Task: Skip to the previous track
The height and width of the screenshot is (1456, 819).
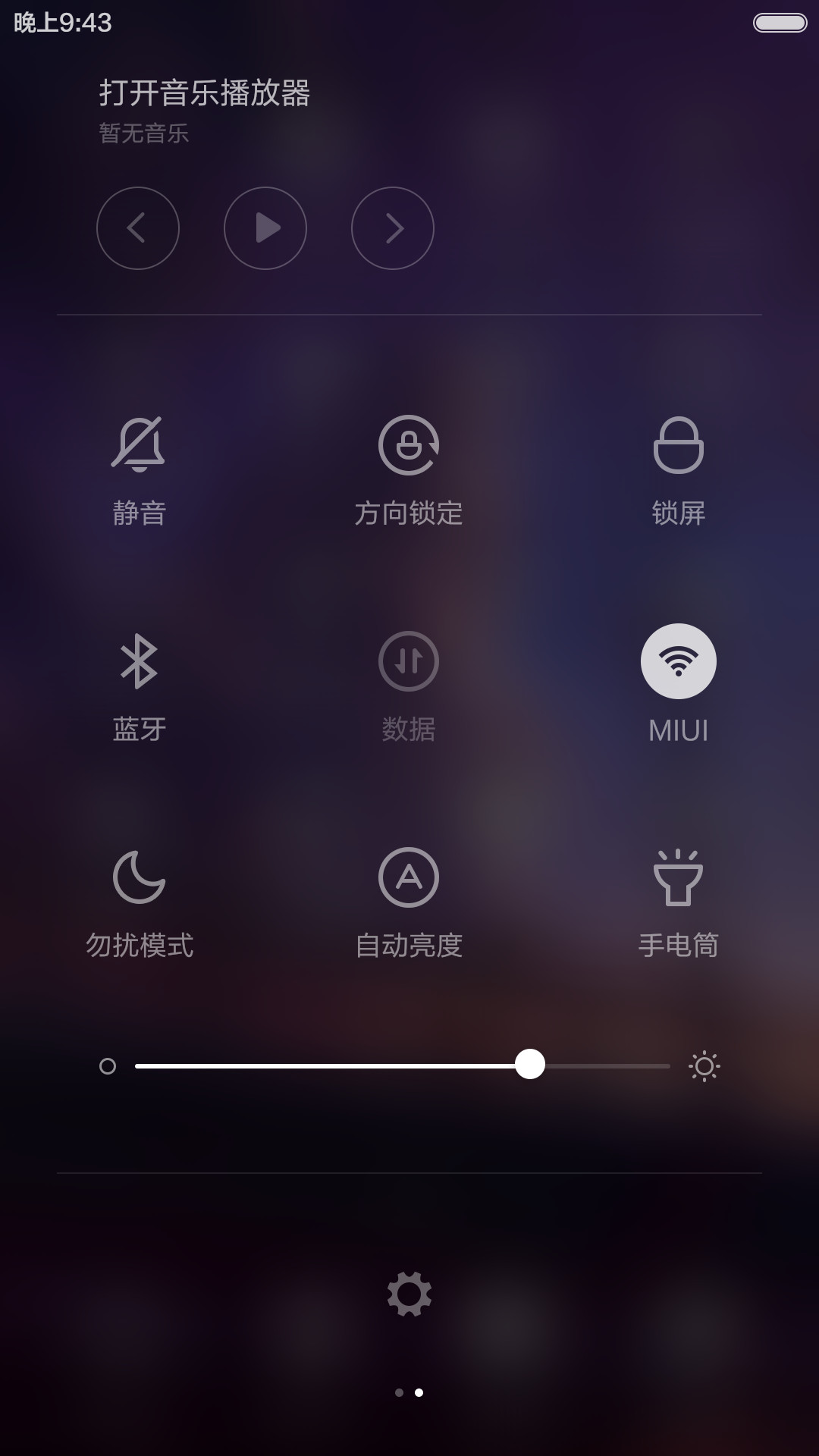Action: 138,228
